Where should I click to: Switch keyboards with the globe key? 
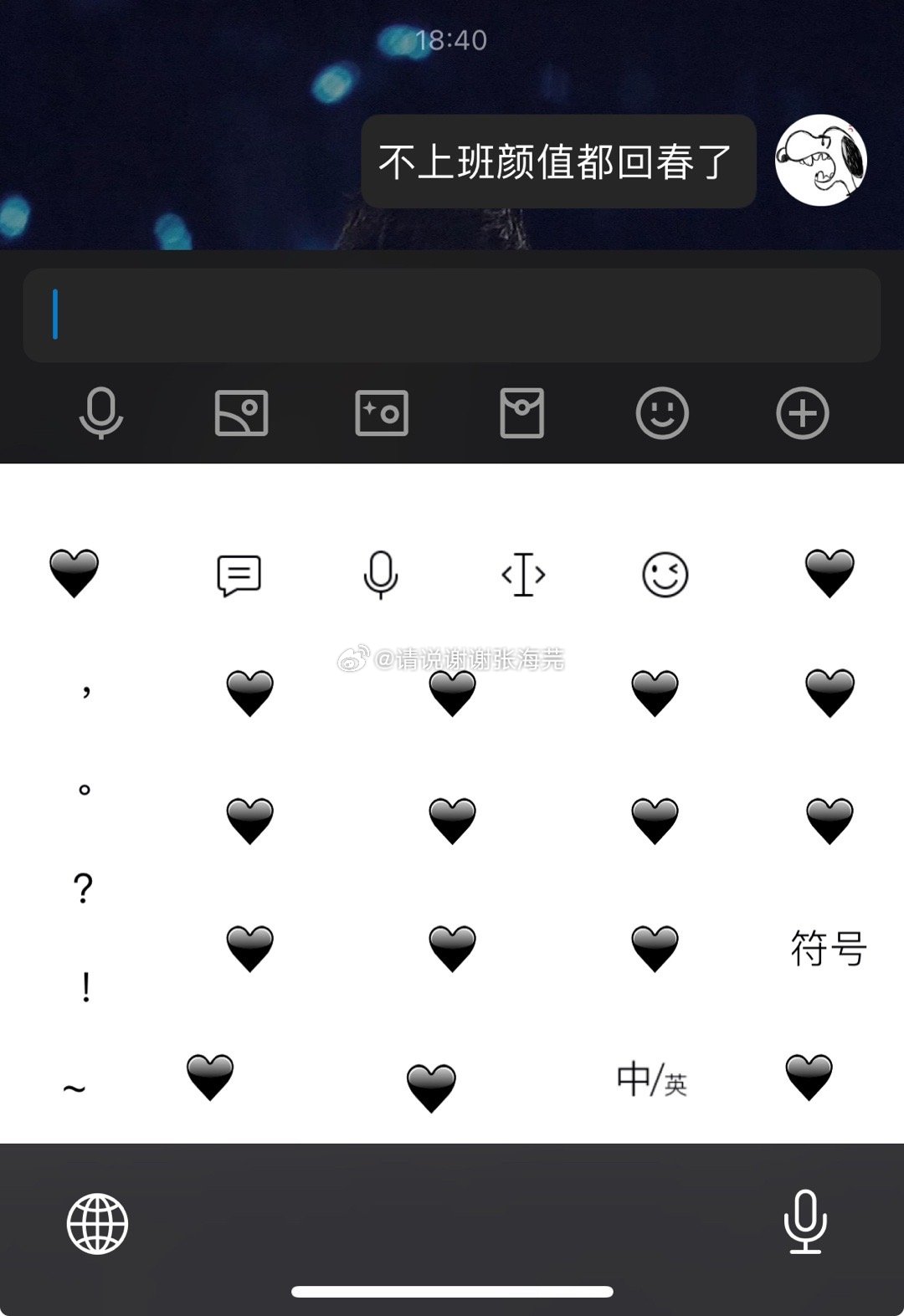click(x=97, y=1223)
